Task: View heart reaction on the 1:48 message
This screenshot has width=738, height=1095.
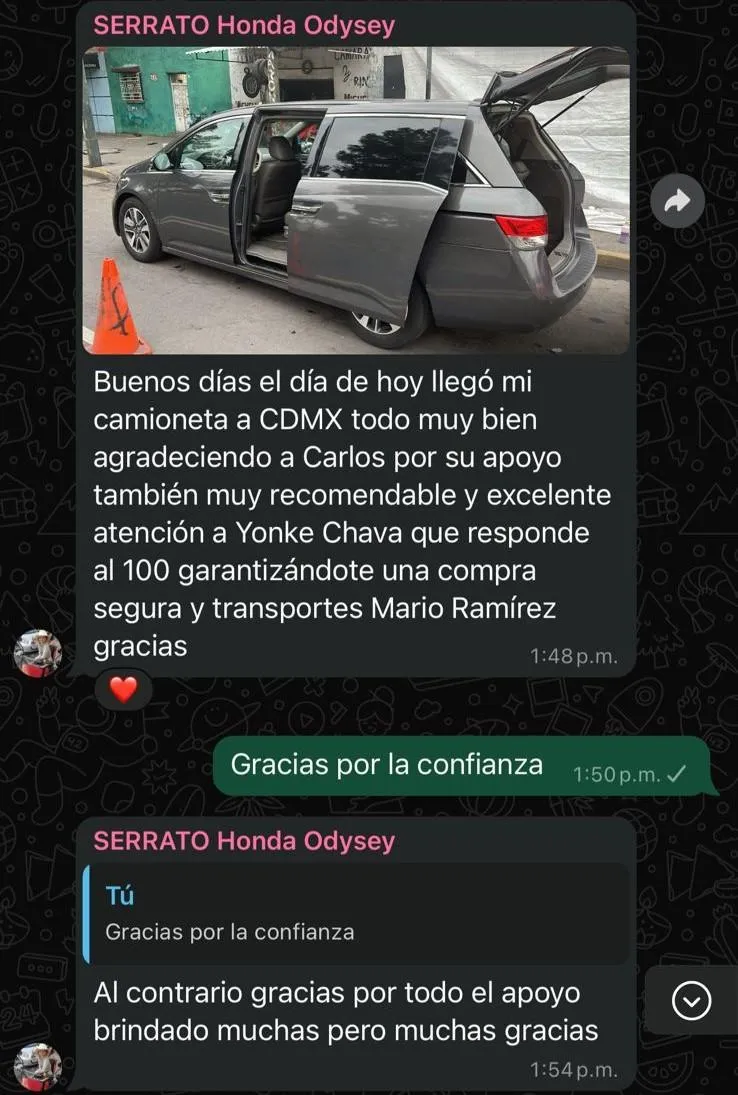Action: point(123,690)
